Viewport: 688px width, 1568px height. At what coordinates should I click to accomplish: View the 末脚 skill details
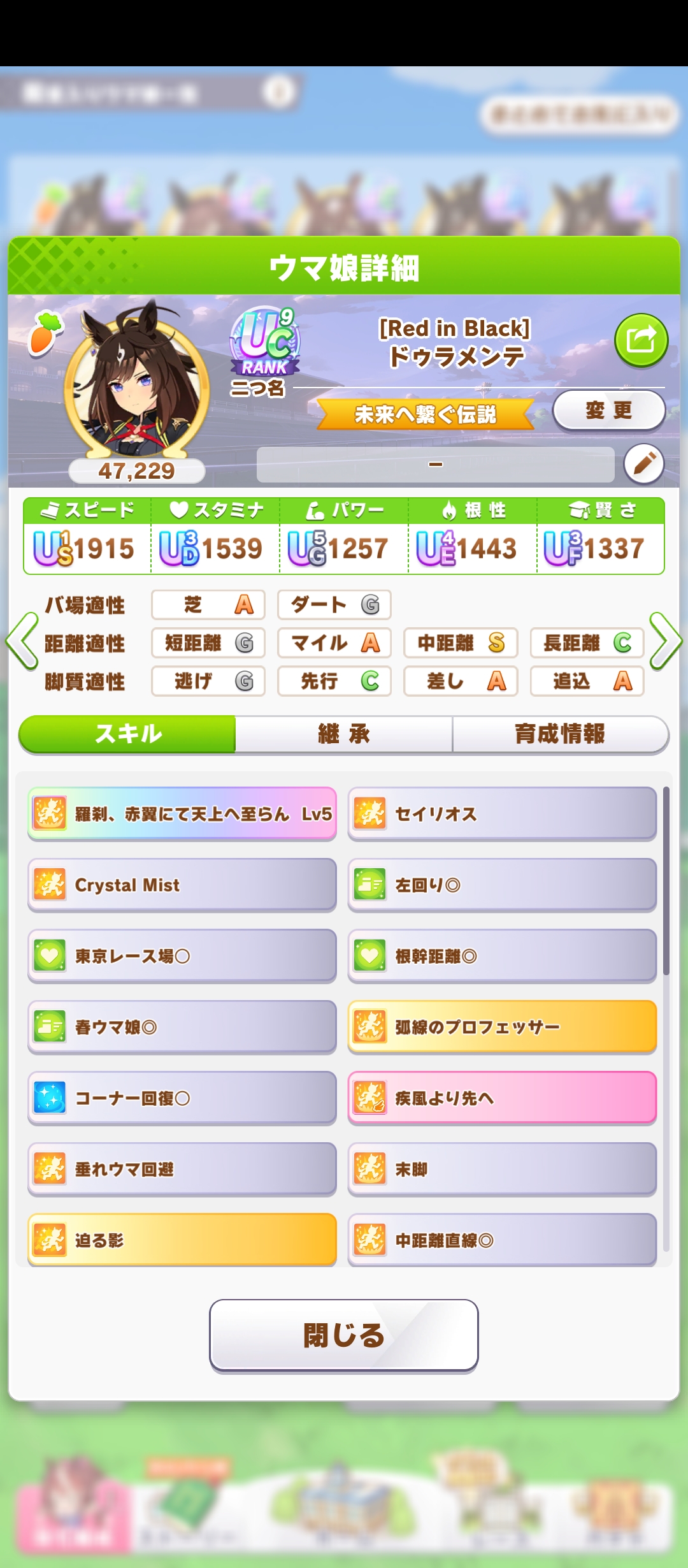(x=502, y=1169)
